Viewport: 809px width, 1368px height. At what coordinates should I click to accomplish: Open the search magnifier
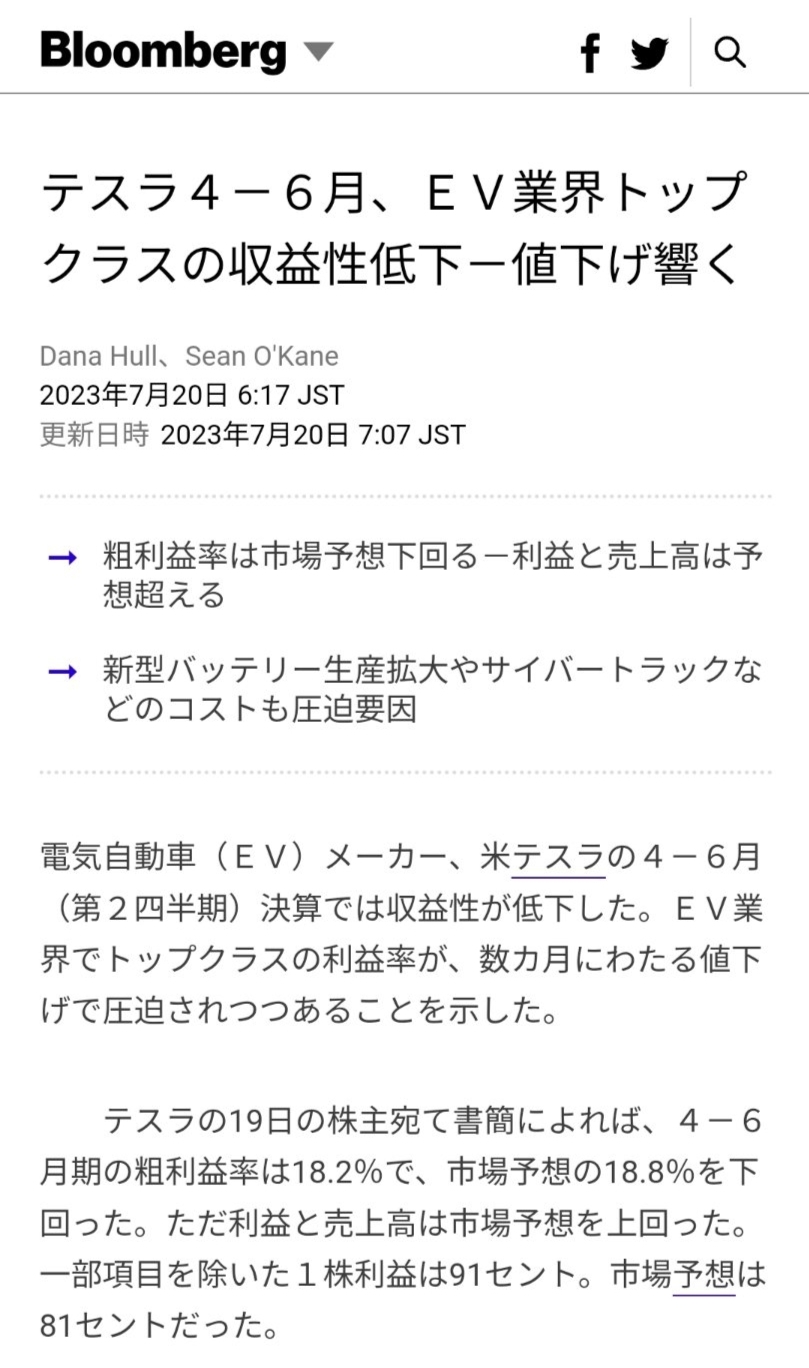point(730,52)
